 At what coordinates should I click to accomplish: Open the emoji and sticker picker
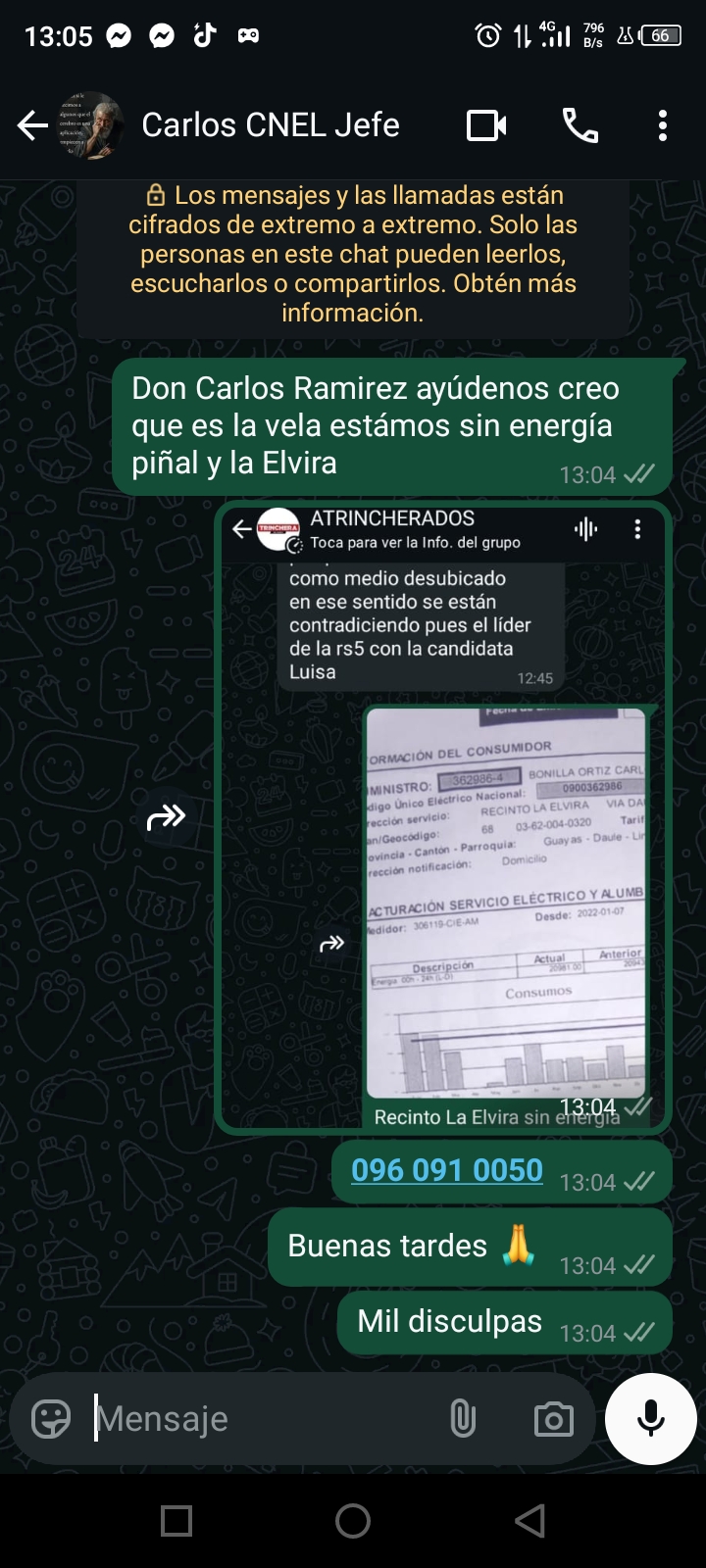coord(51,1418)
